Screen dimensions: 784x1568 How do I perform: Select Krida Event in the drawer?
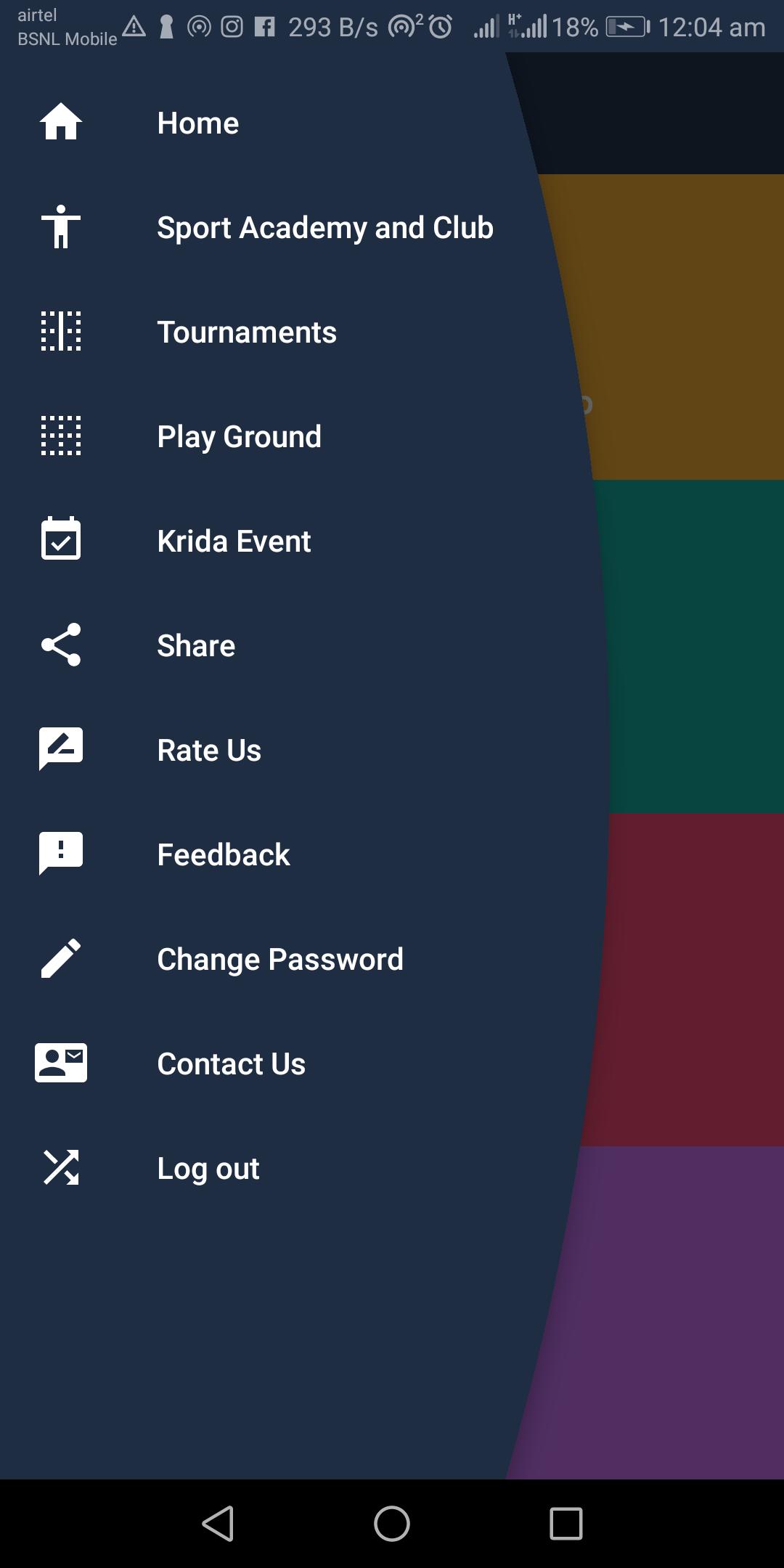coord(234,542)
